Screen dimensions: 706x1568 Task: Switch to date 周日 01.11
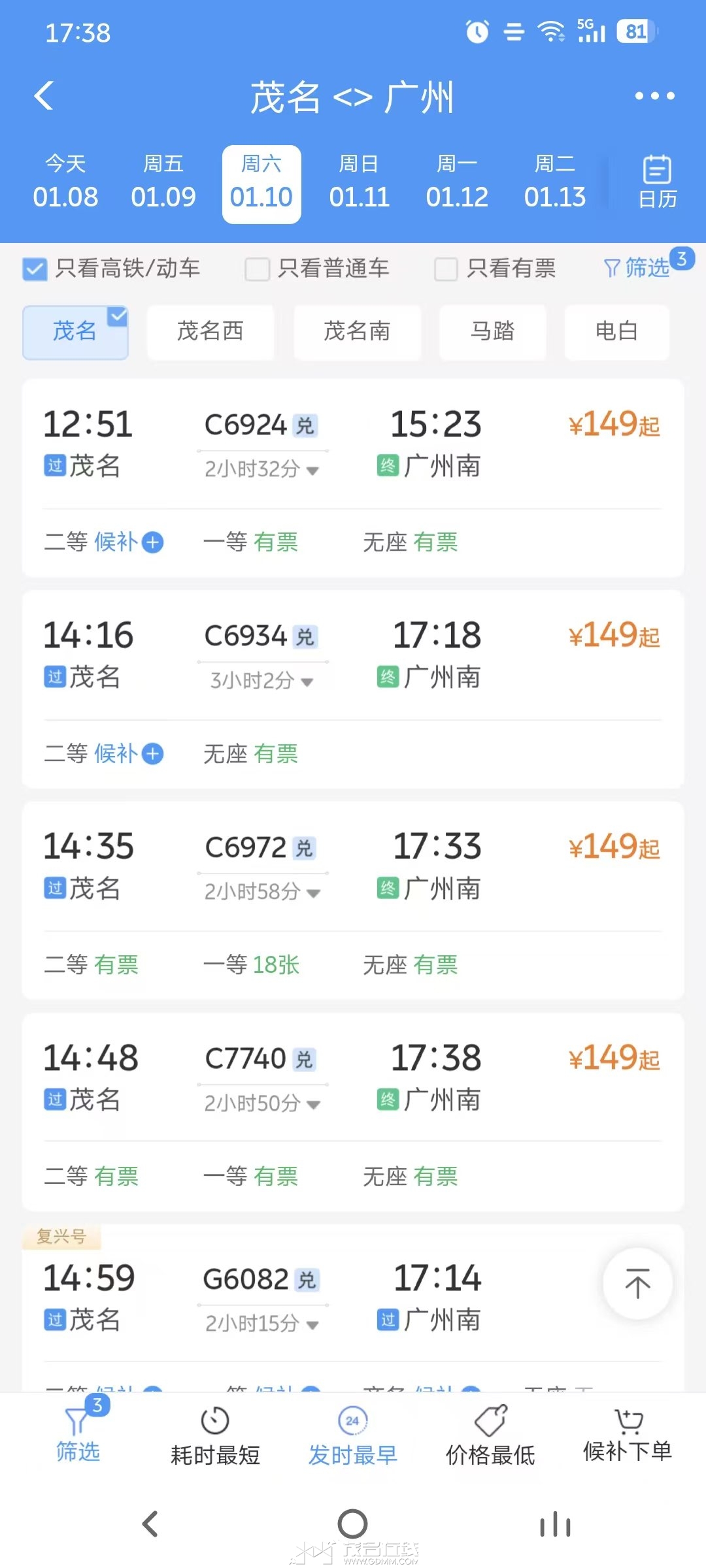(359, 183)
